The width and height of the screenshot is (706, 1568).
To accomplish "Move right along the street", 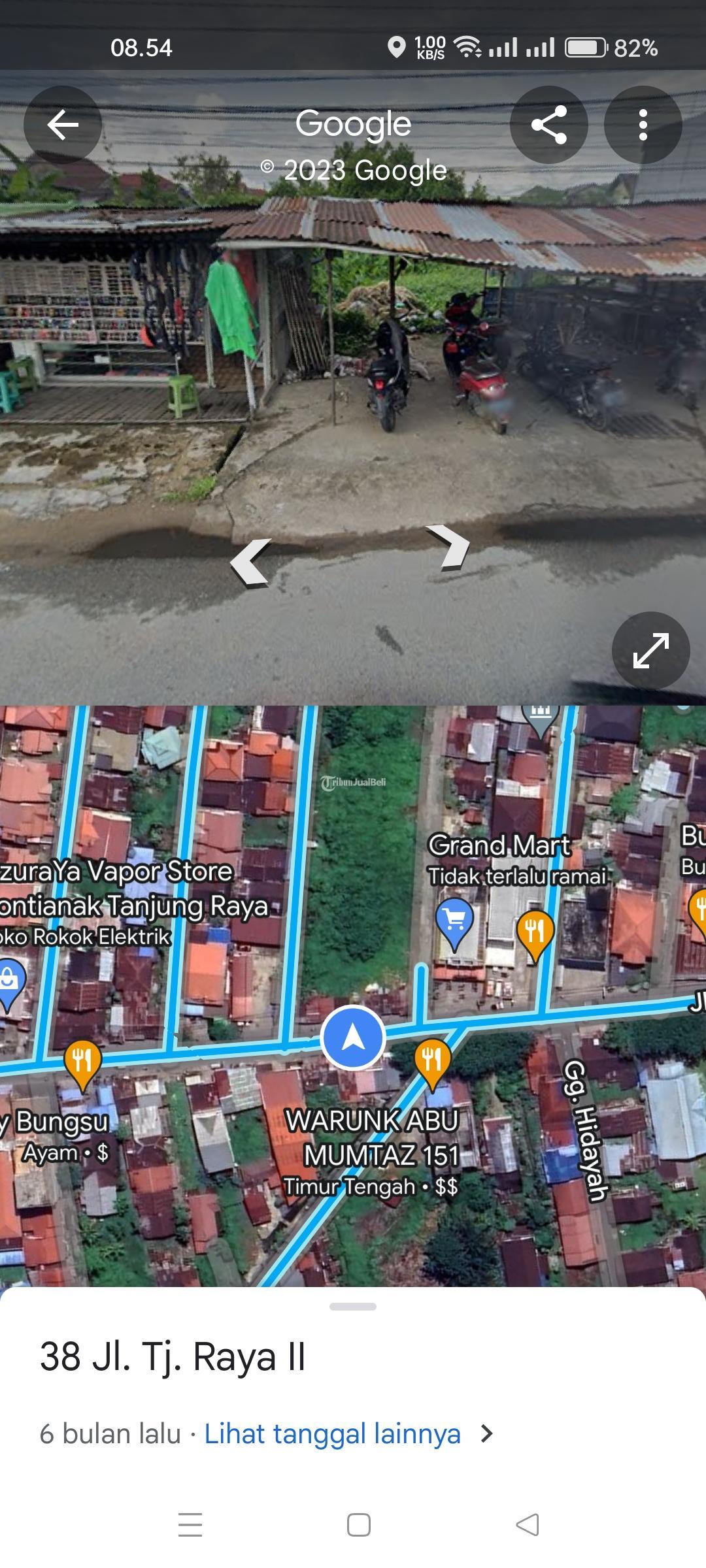I will tap(448, 546).
